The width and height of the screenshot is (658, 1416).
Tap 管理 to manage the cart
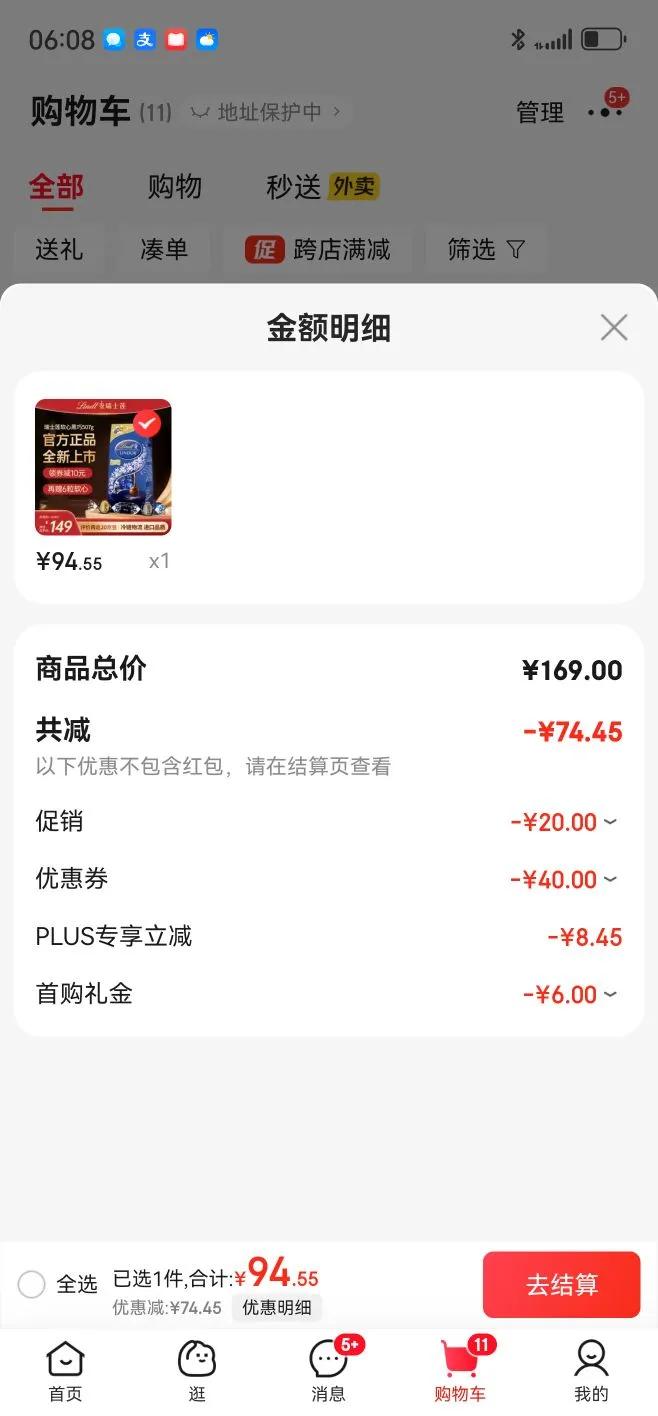coord(540,112)
